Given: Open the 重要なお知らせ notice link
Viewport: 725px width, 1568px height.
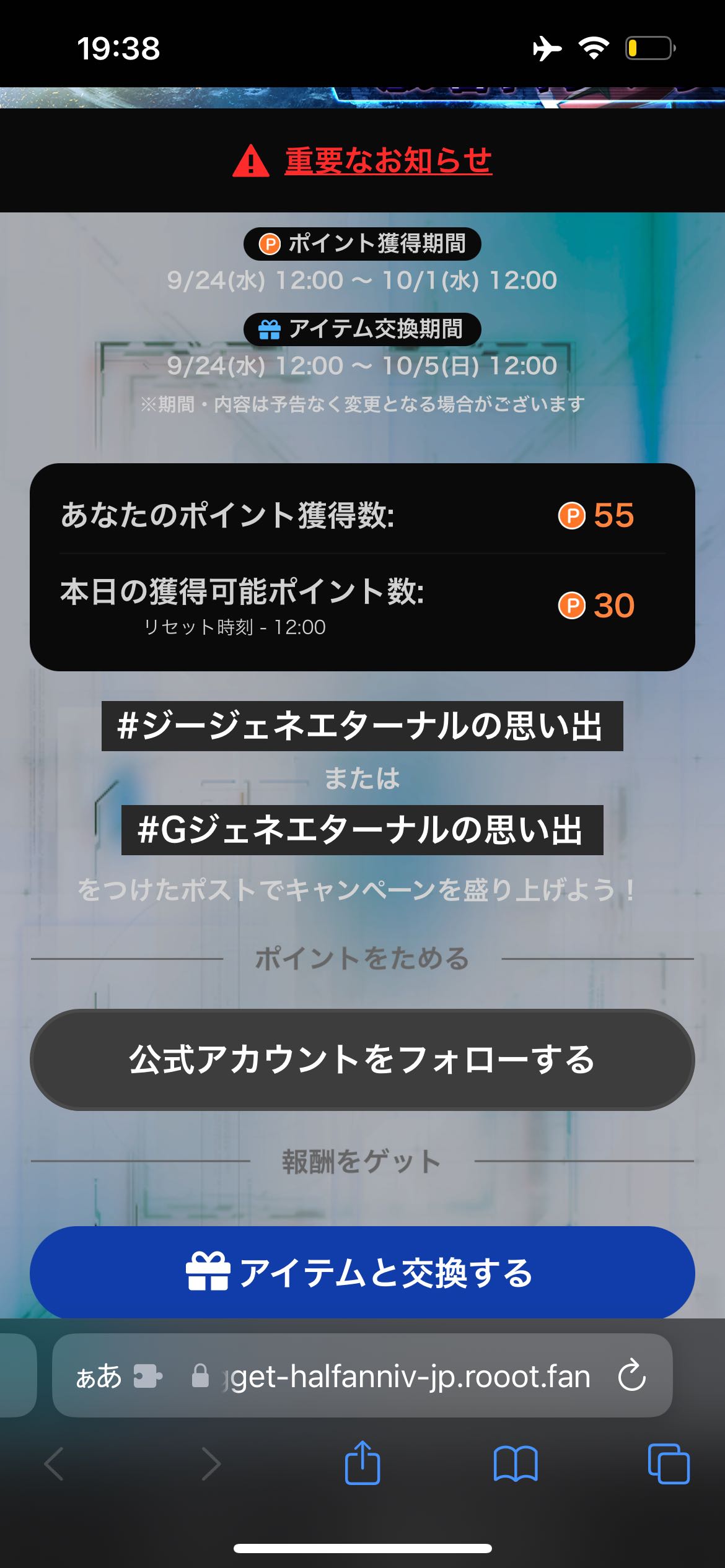Looking at the screenshot, I should [x=388, y=161].
